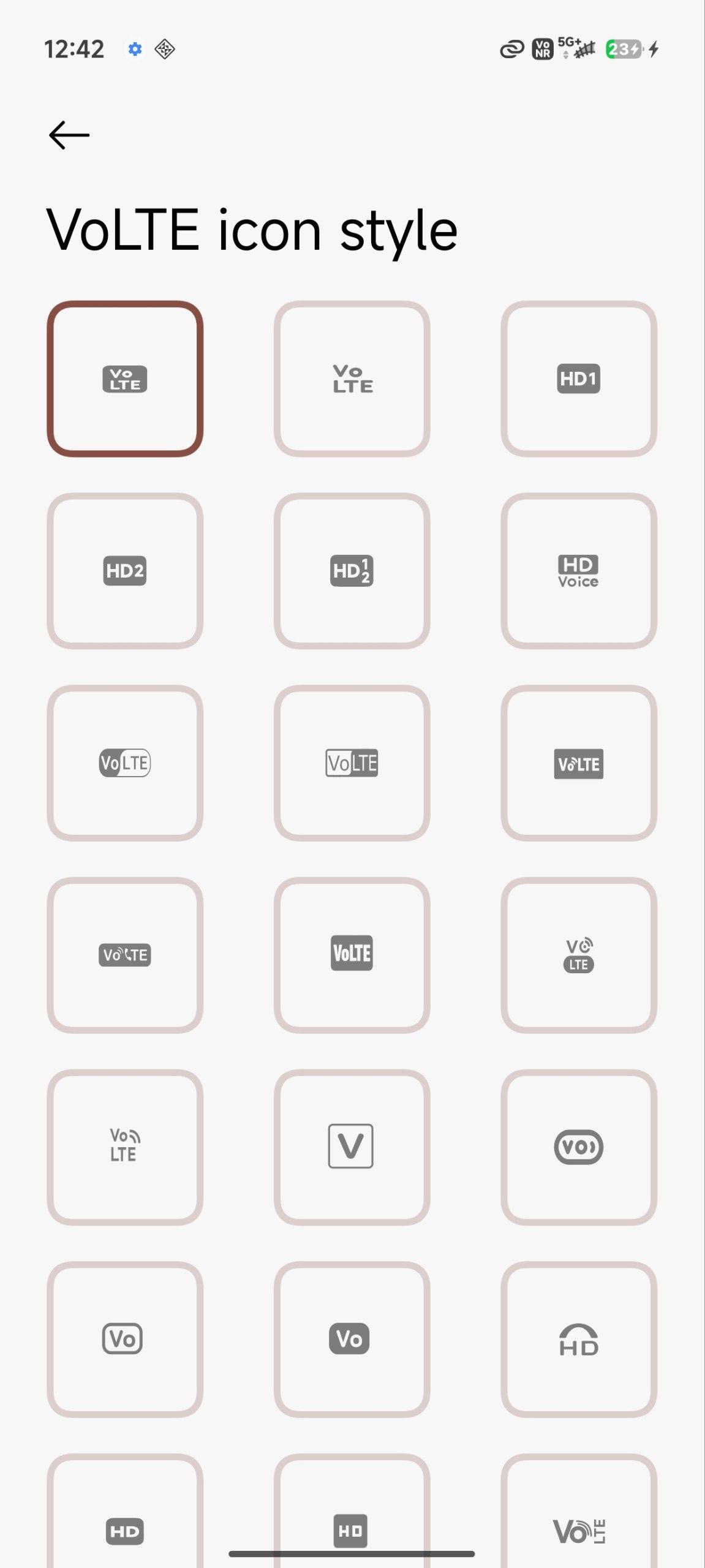
Task: Choose the outlined Vo box style
Action: coord(125,1339)
